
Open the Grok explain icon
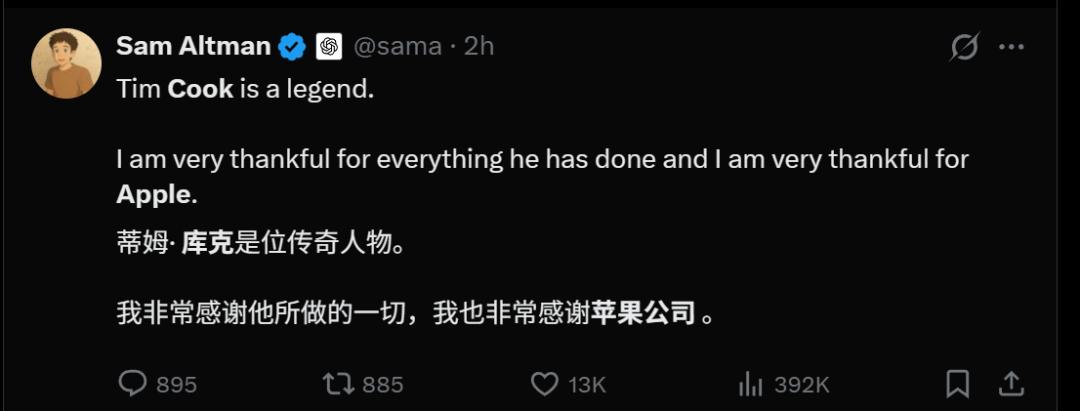click(963, 47)
